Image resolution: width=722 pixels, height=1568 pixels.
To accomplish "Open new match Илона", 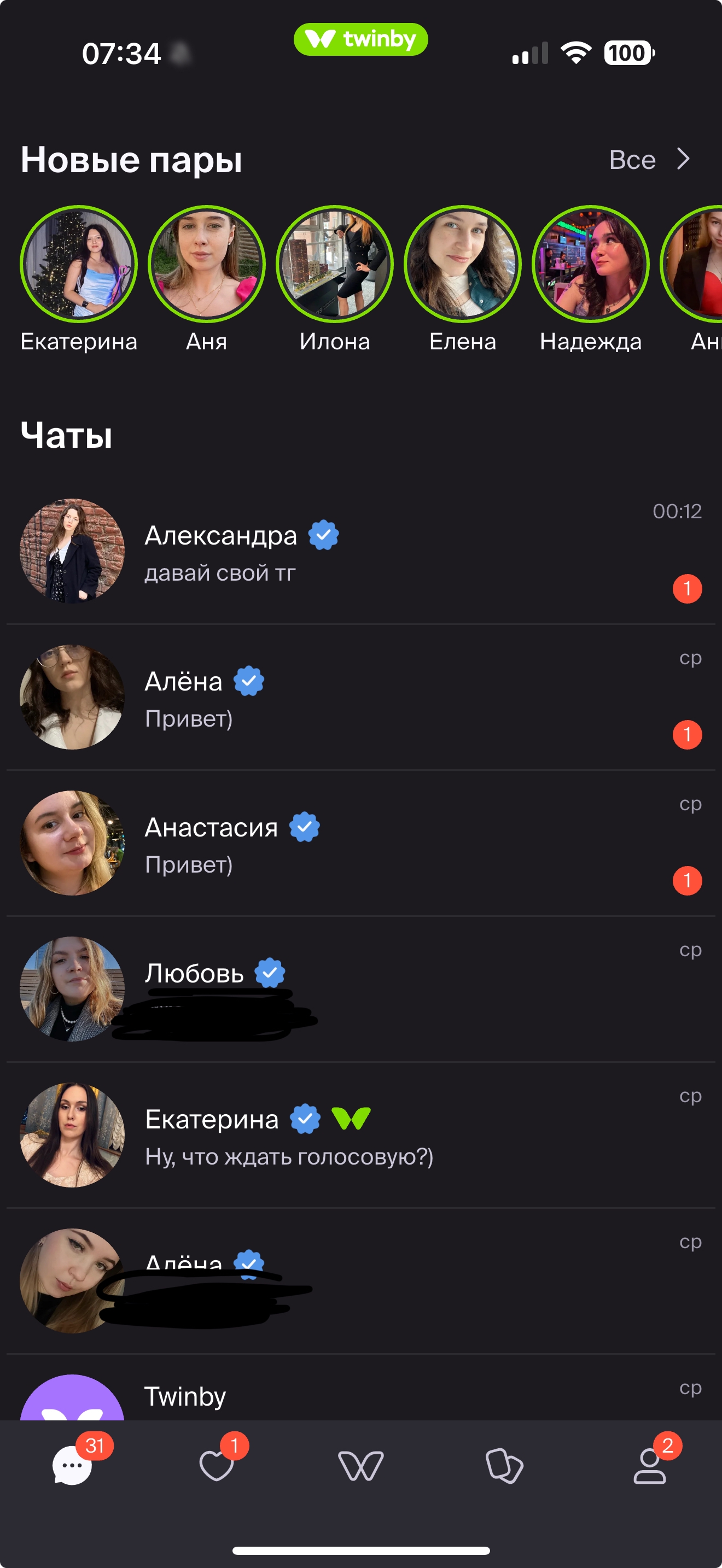I will [334, 264].
